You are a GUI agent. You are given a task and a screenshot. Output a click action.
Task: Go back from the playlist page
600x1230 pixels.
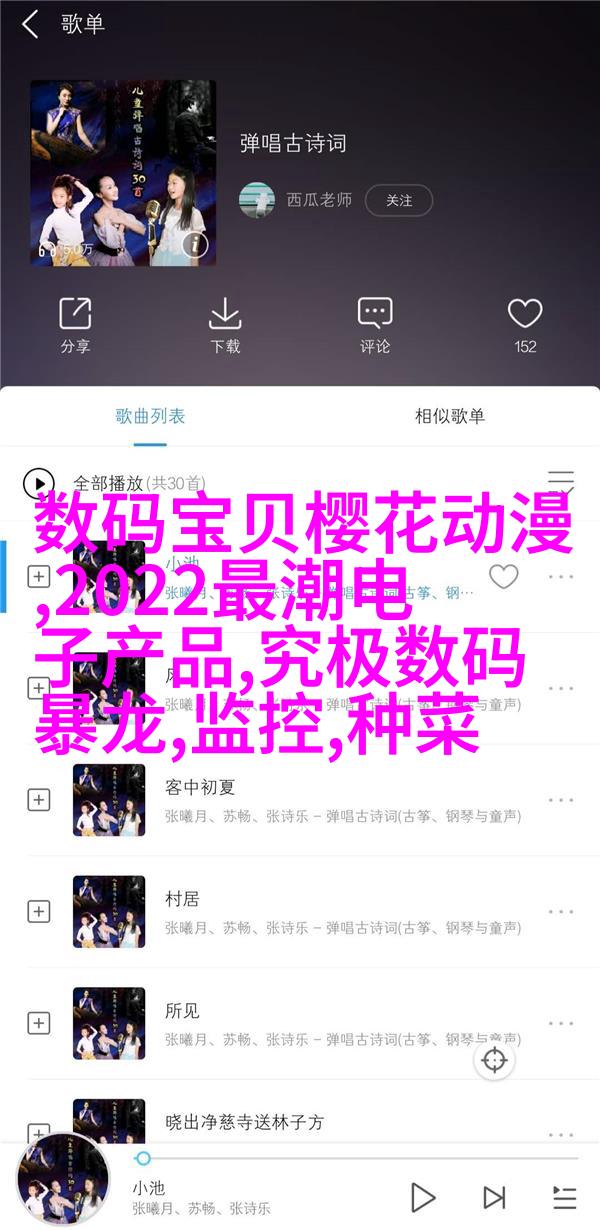(29, 25)
